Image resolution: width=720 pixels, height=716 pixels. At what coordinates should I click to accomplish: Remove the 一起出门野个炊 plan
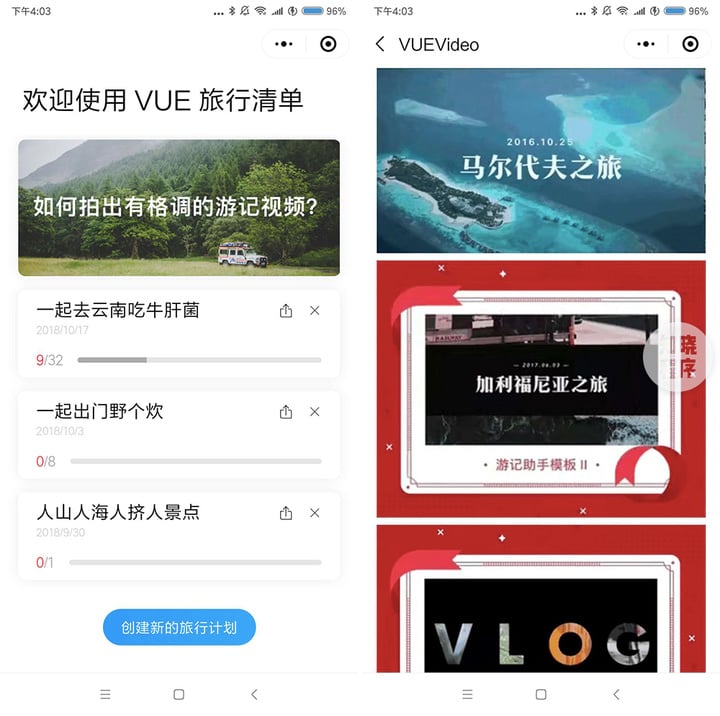315,412
